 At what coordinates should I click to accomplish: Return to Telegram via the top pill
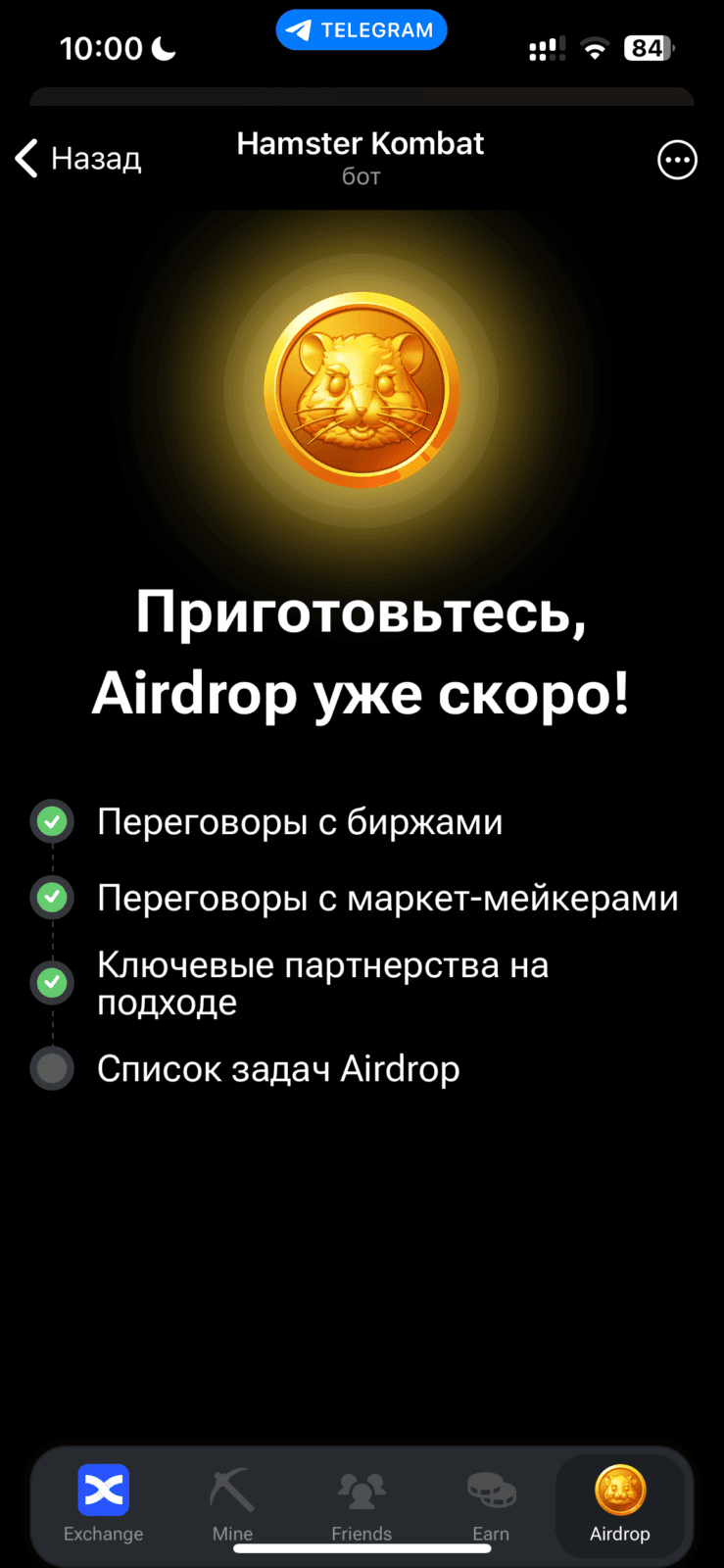point(362,30)
